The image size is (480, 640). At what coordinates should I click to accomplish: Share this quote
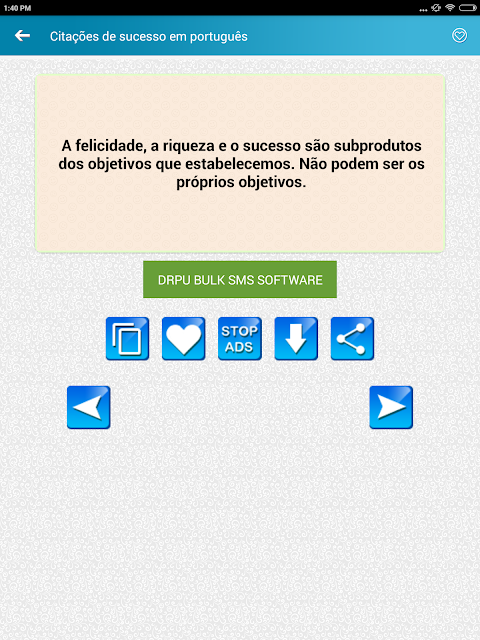tap(352, 339)
